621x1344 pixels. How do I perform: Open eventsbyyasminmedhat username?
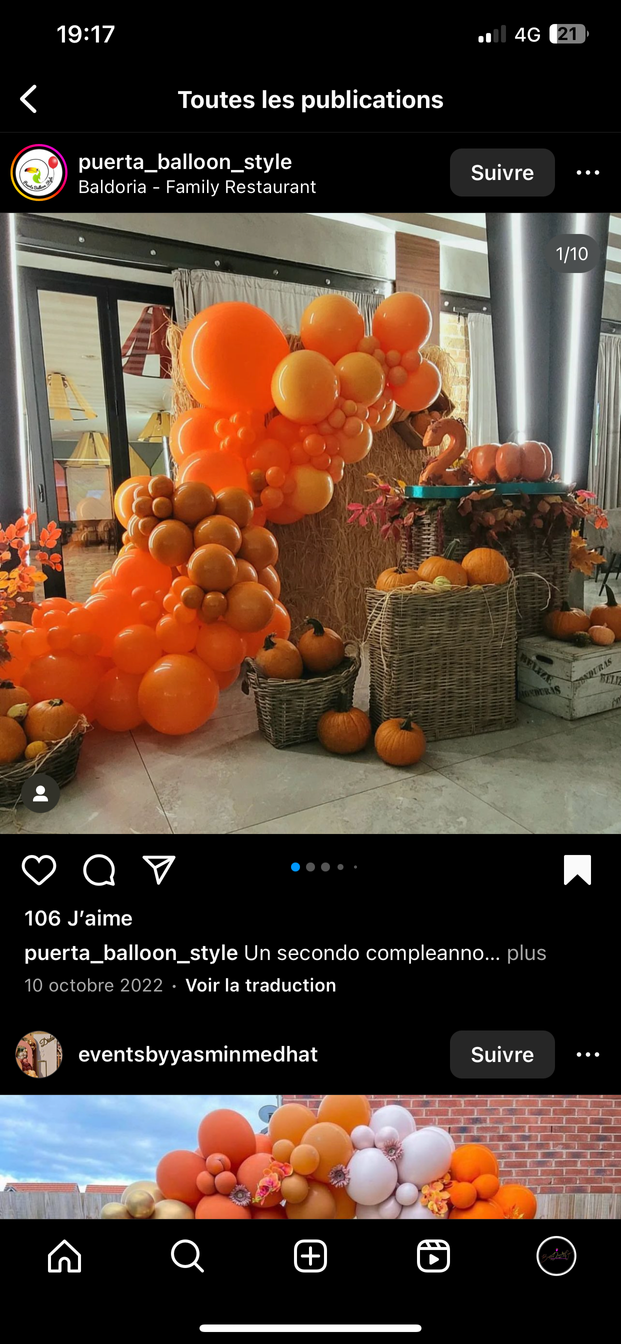pos(197,1054)
